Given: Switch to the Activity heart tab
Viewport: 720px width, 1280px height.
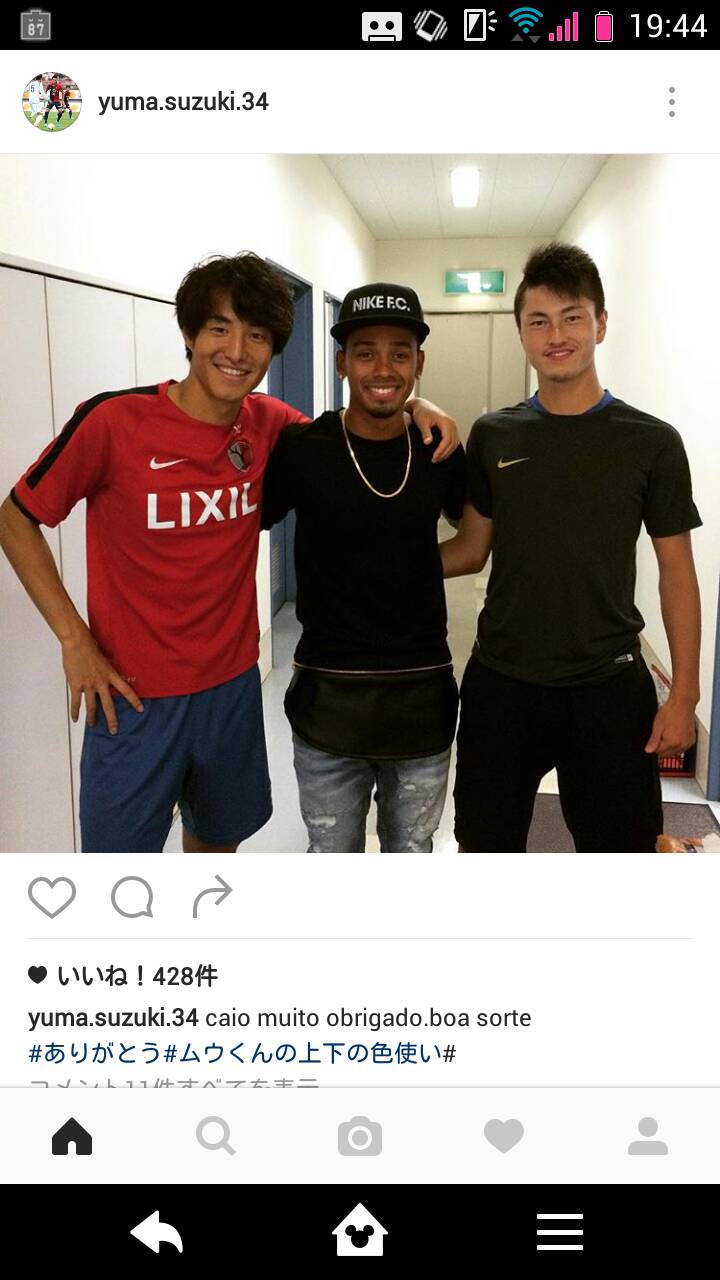Looking at the screenshot, I should pyautogui.click(x=504, y=1136).
